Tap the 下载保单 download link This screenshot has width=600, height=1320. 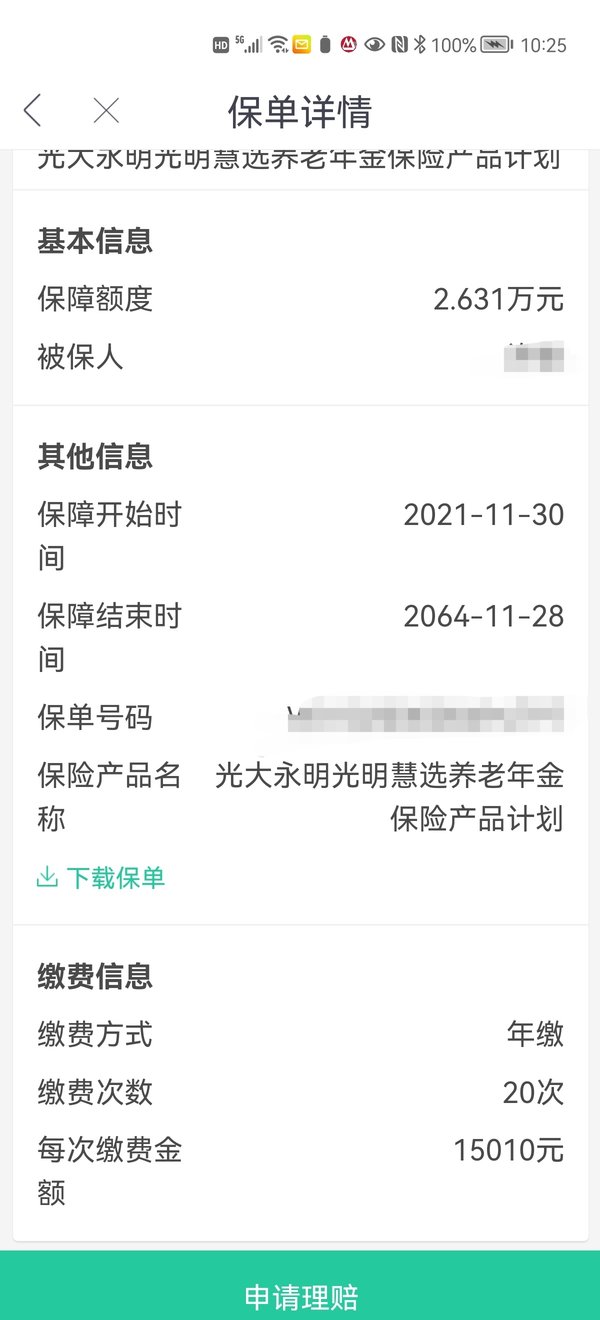click(101, 878)
